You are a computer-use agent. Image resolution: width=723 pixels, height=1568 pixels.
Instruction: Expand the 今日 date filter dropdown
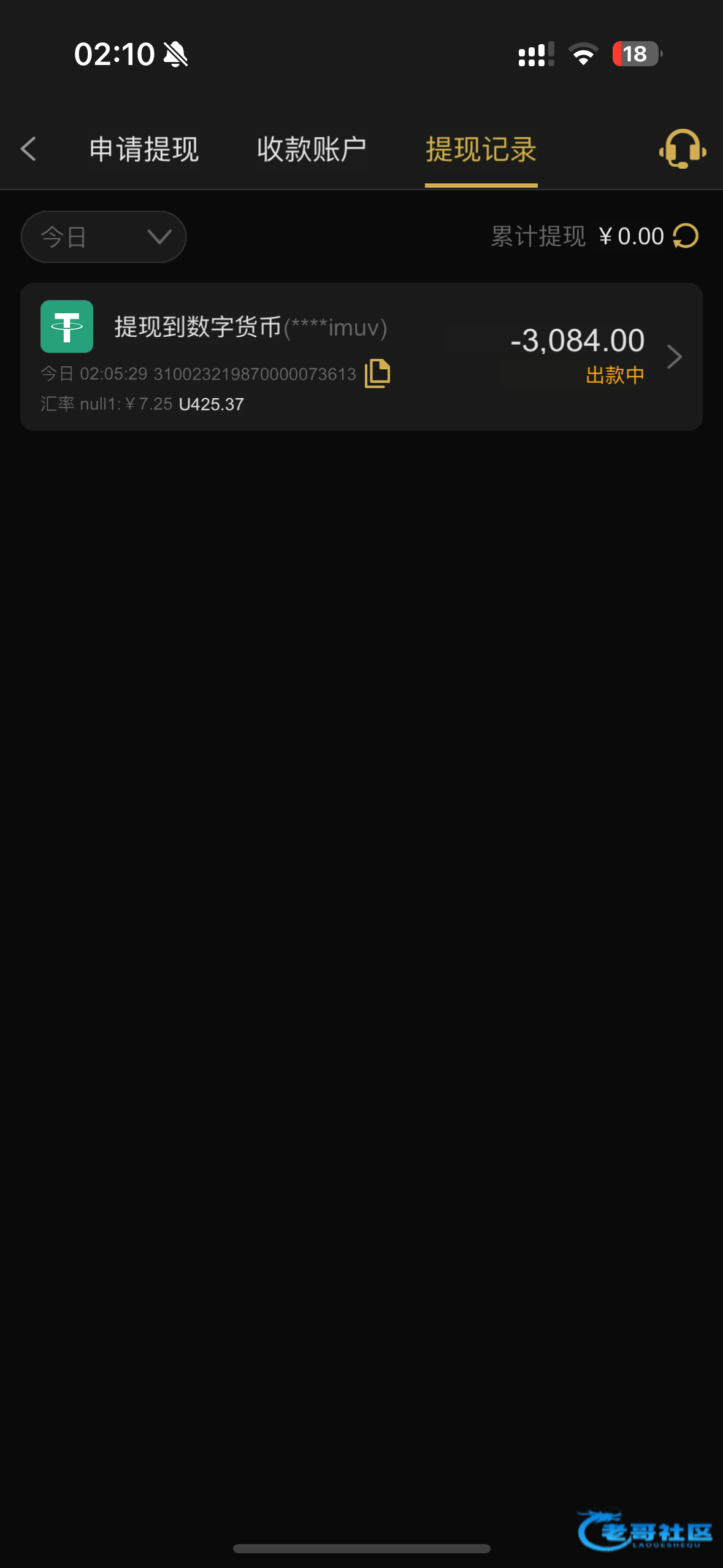point(104,237)
